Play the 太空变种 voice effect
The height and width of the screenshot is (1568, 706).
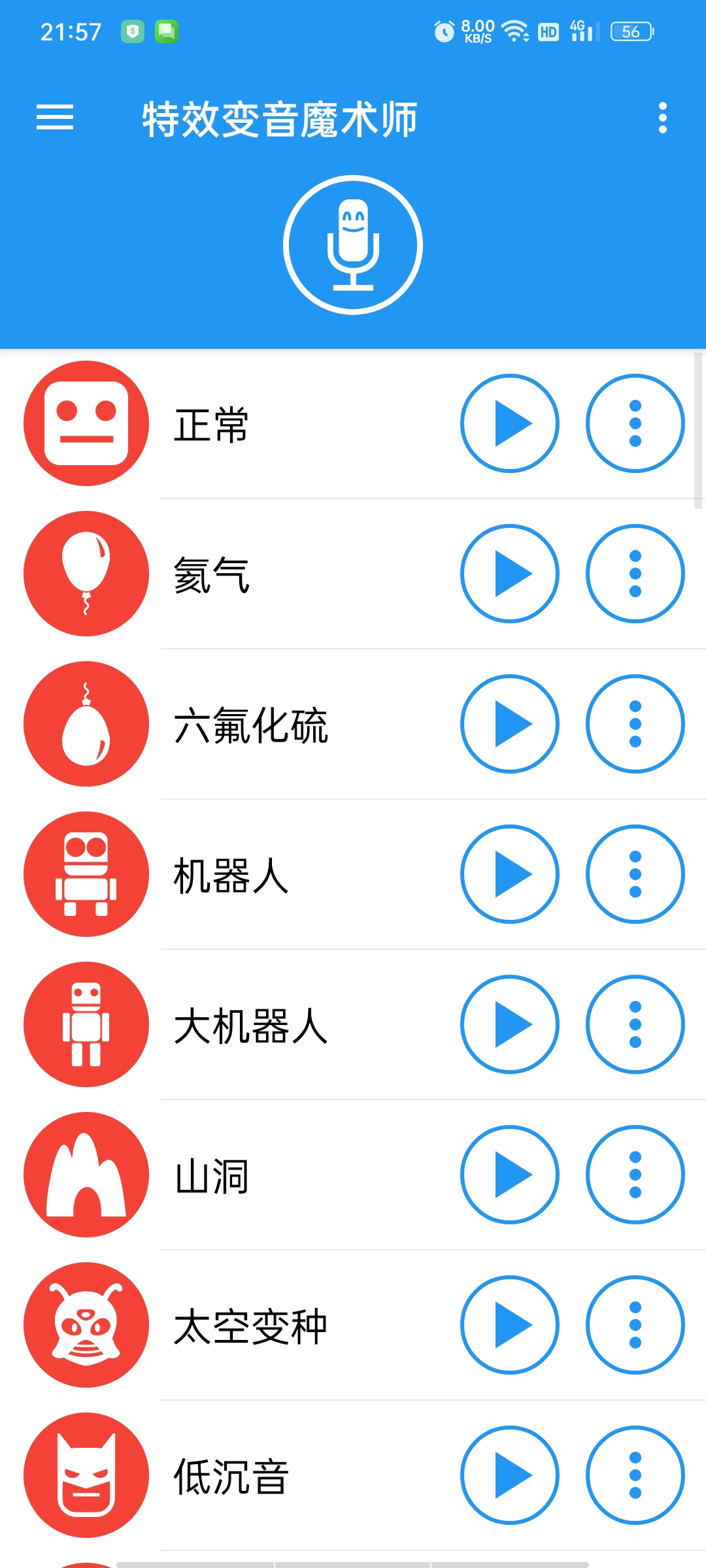point(510,1325)
